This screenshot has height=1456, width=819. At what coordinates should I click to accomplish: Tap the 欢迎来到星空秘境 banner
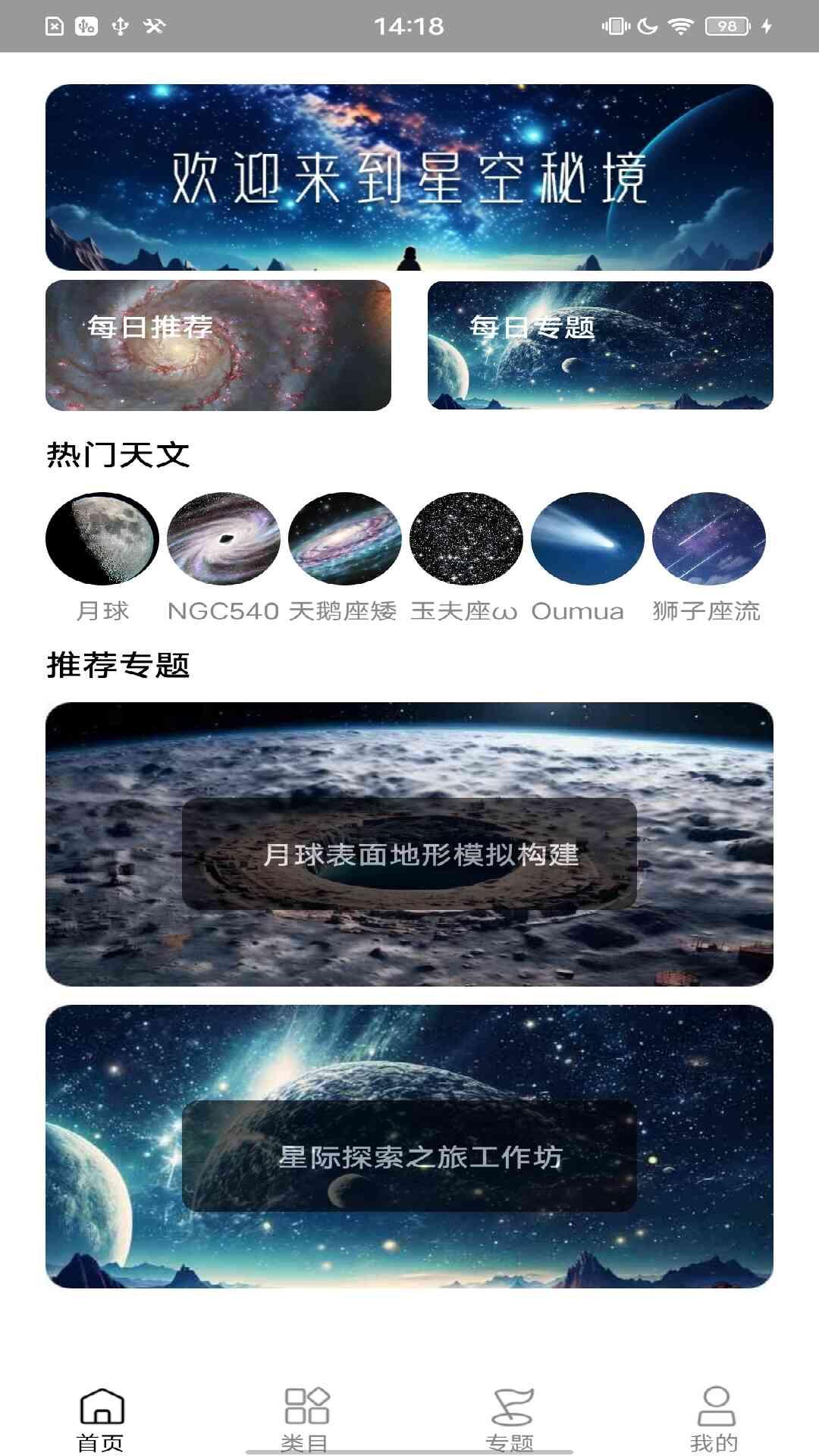point(409,177)
